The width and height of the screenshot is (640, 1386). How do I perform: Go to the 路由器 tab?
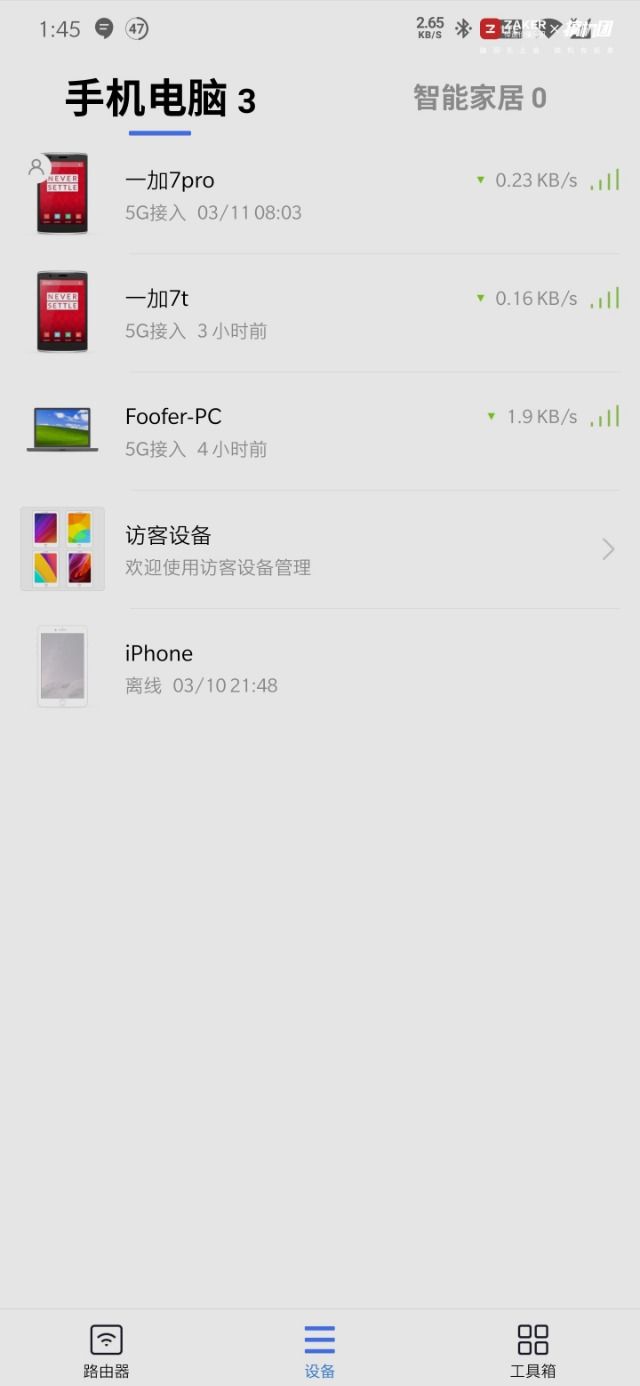click(106, 1350)
